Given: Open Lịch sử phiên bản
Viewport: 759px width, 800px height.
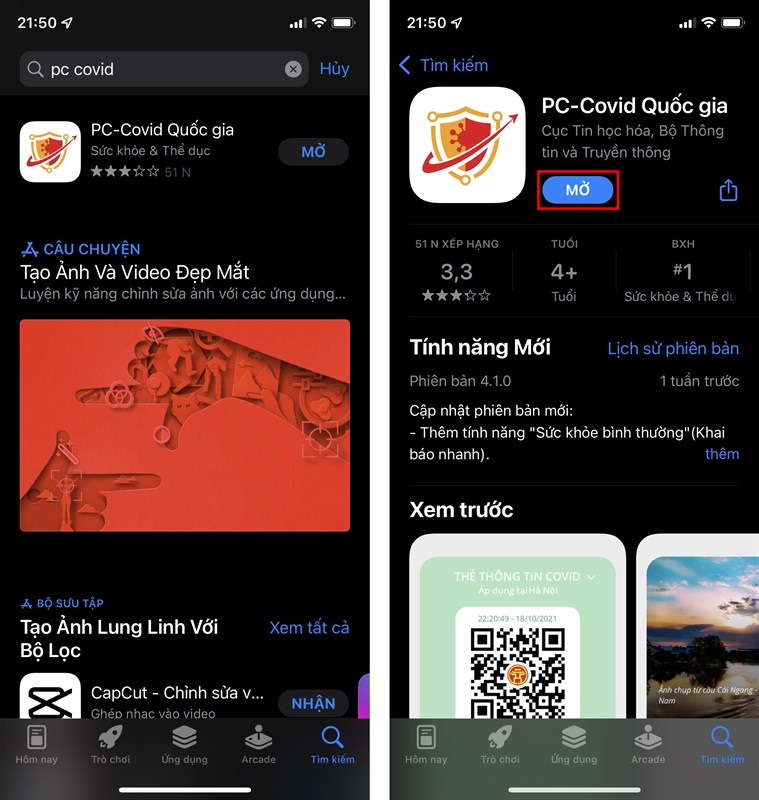Looking at the screenshot, I should (x=673, y=348).
